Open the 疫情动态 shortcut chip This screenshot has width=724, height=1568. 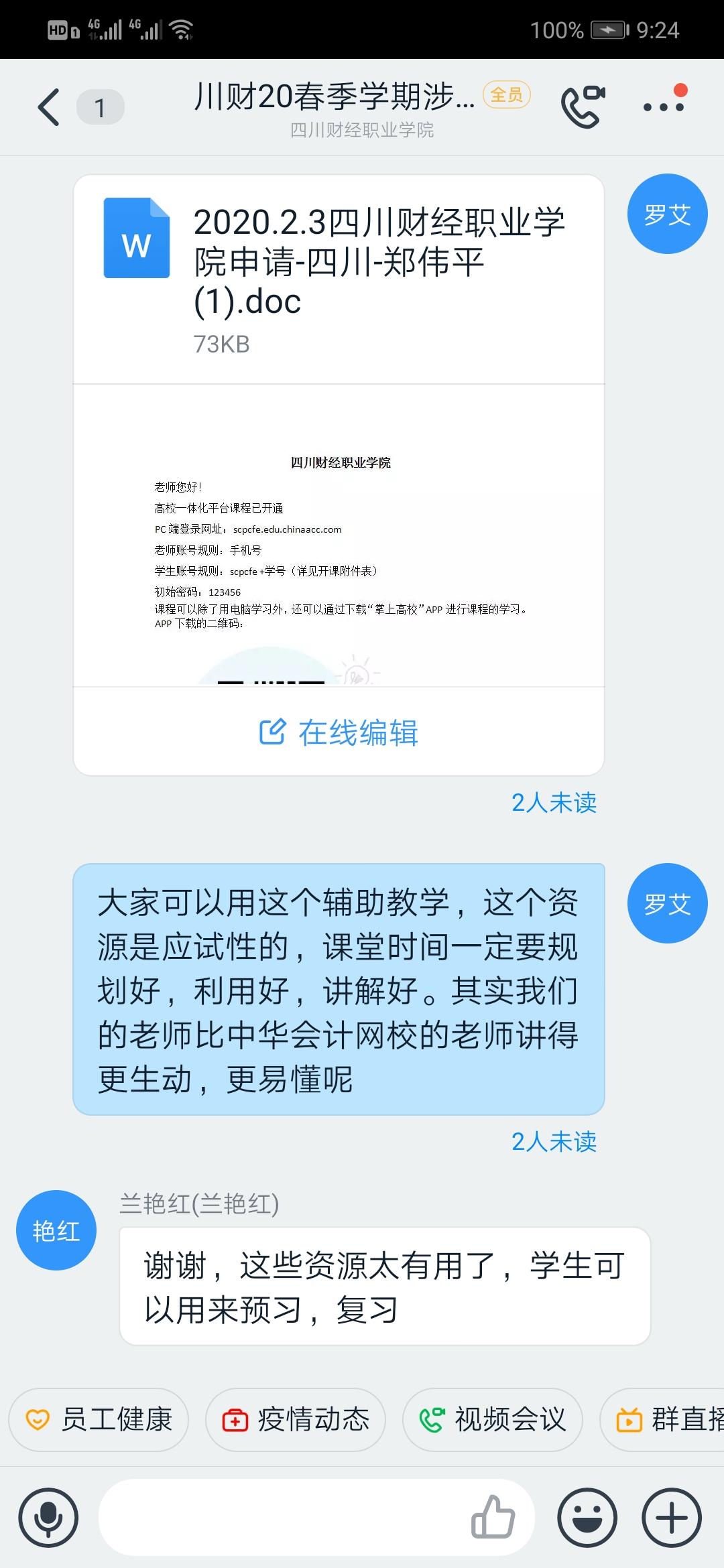click(296, 1419)
